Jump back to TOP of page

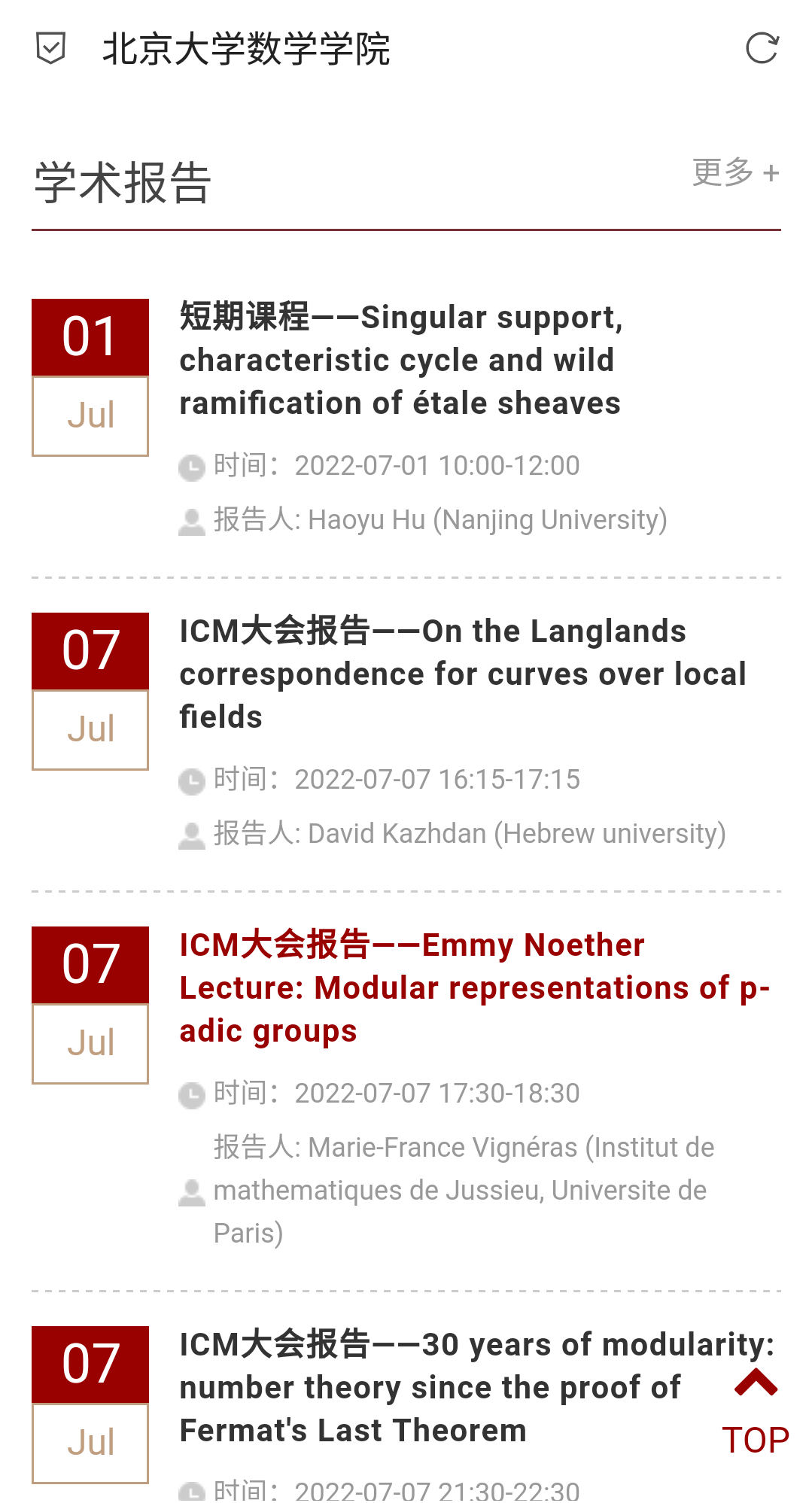[756, 1413]
